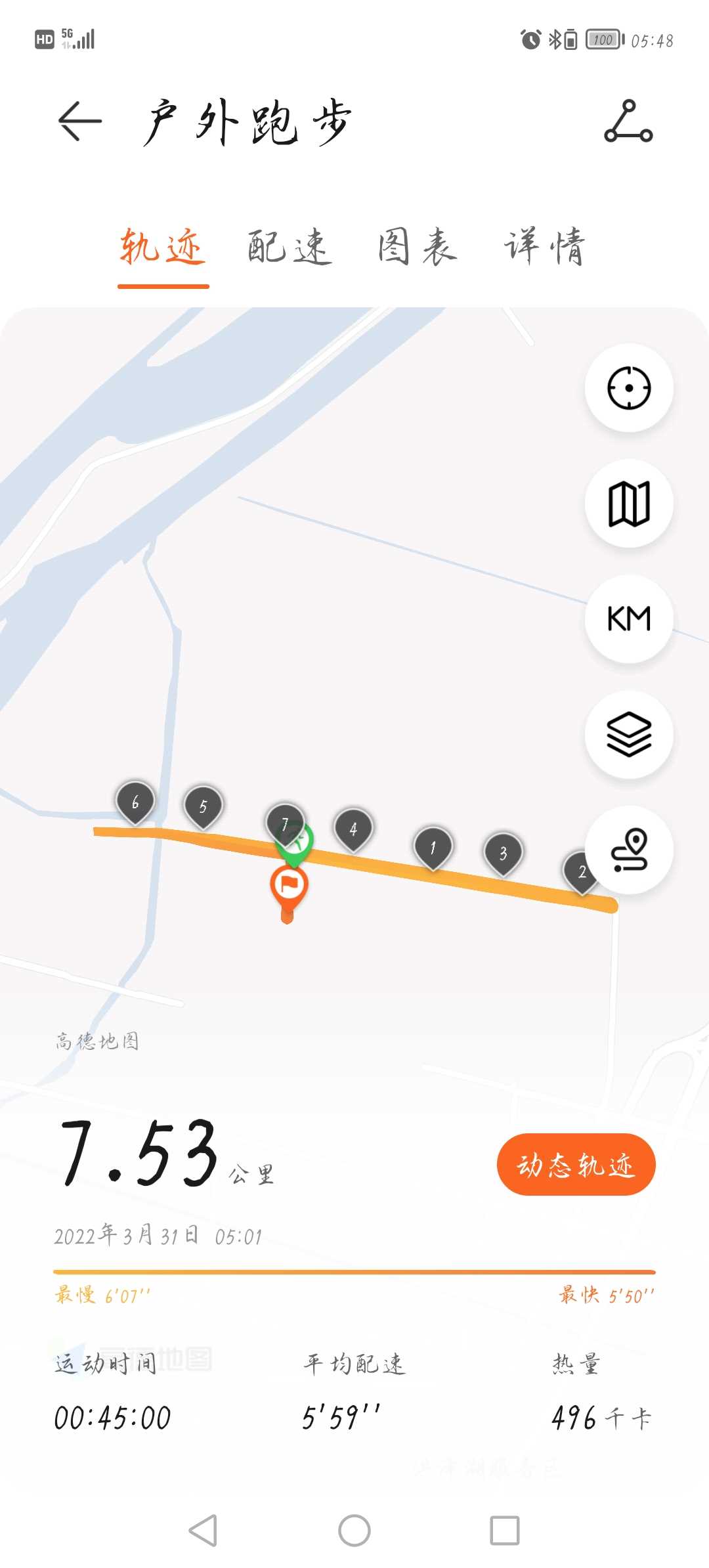Viewport: 709px width, 1568px height.
Task: Play the 动态轨迹 animation
Action: [576, 1164]
